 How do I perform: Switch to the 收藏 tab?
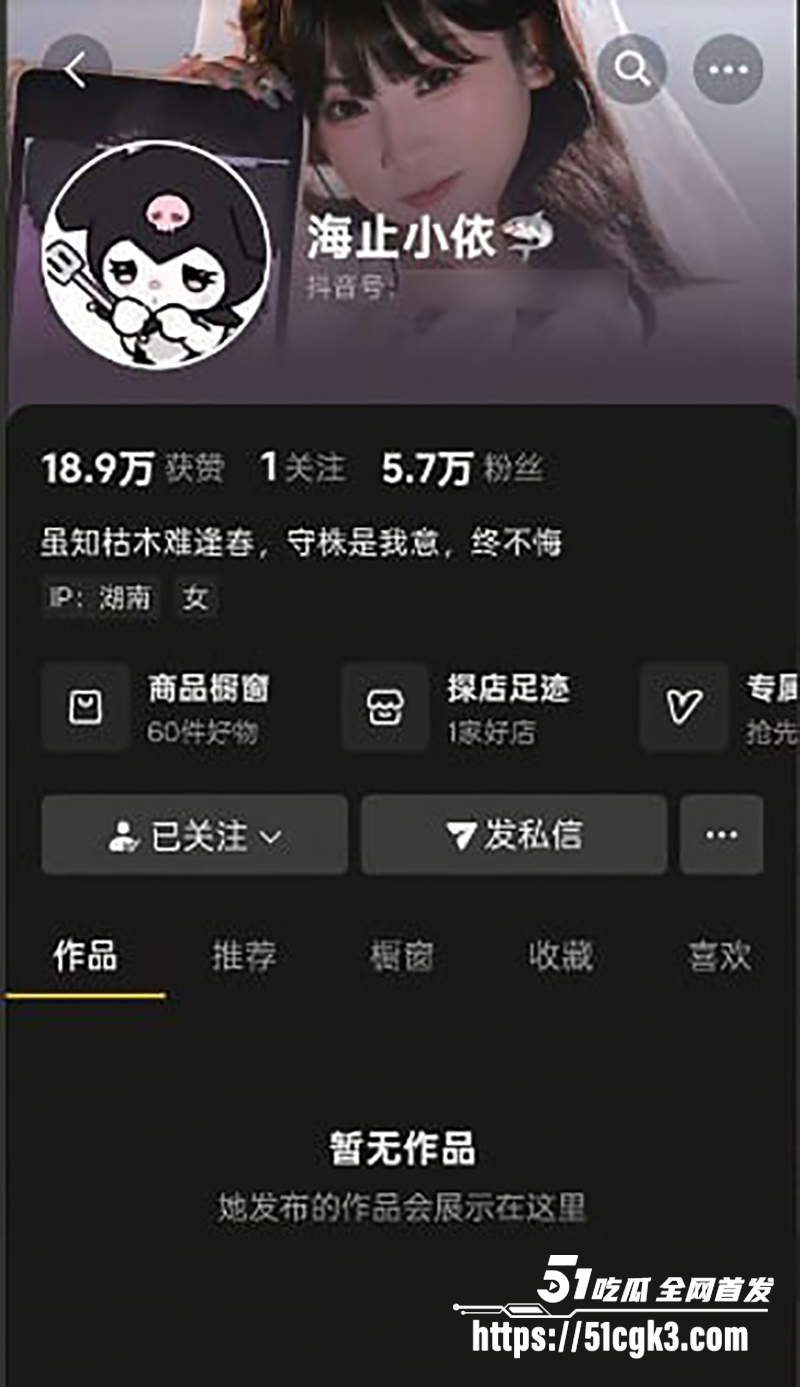(x=561, y=957)
